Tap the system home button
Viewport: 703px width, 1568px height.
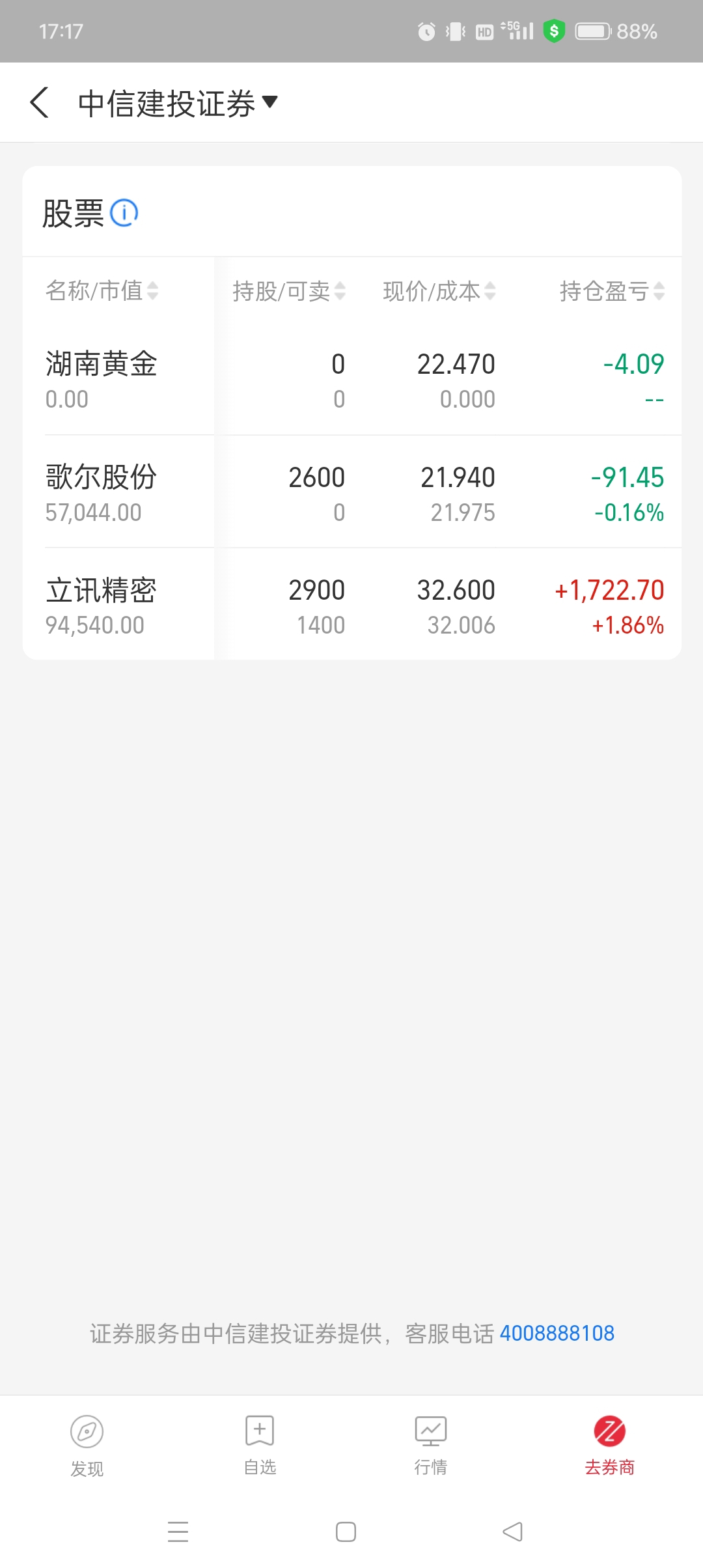point(346,1532)
